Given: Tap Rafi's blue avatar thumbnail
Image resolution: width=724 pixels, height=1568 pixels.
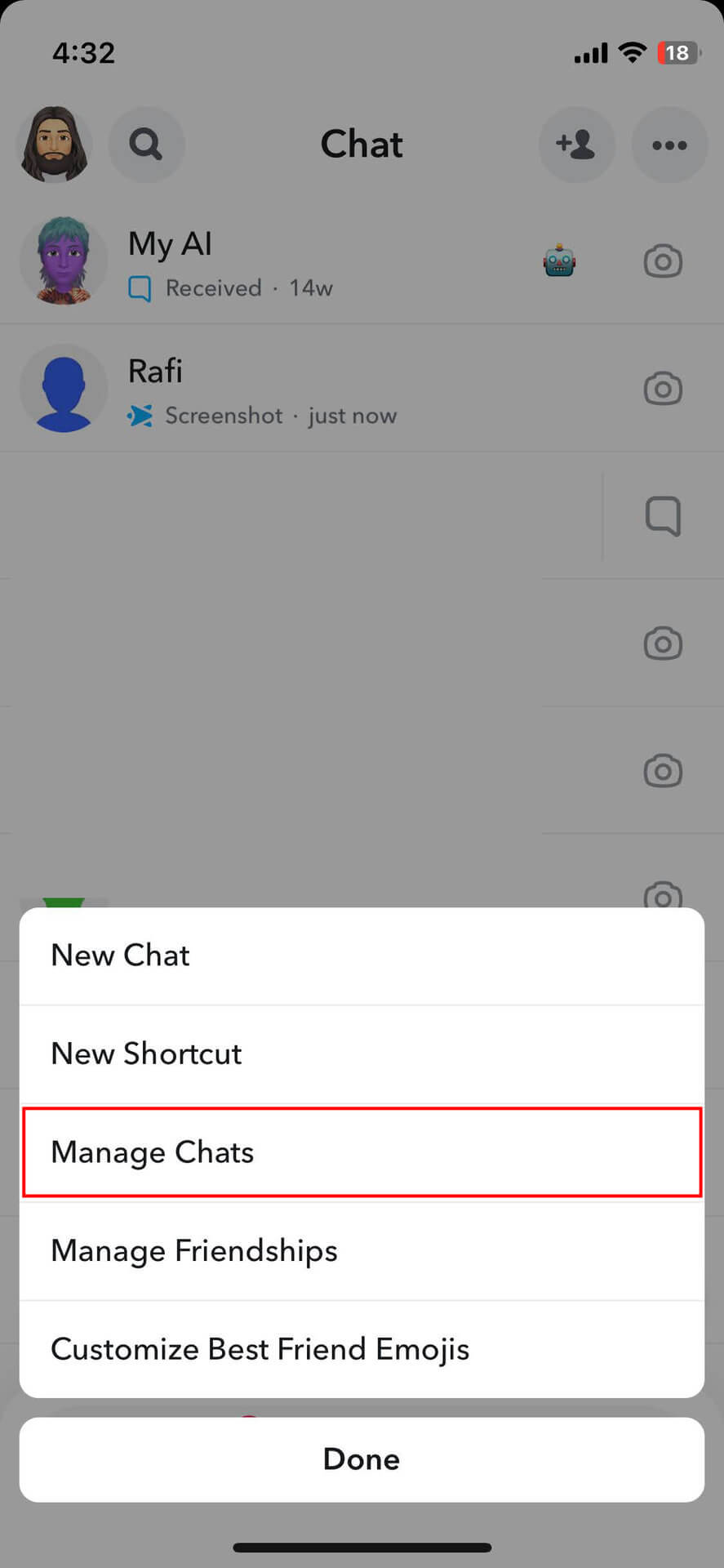Looking at the screenshot, I should click(64, 389).
